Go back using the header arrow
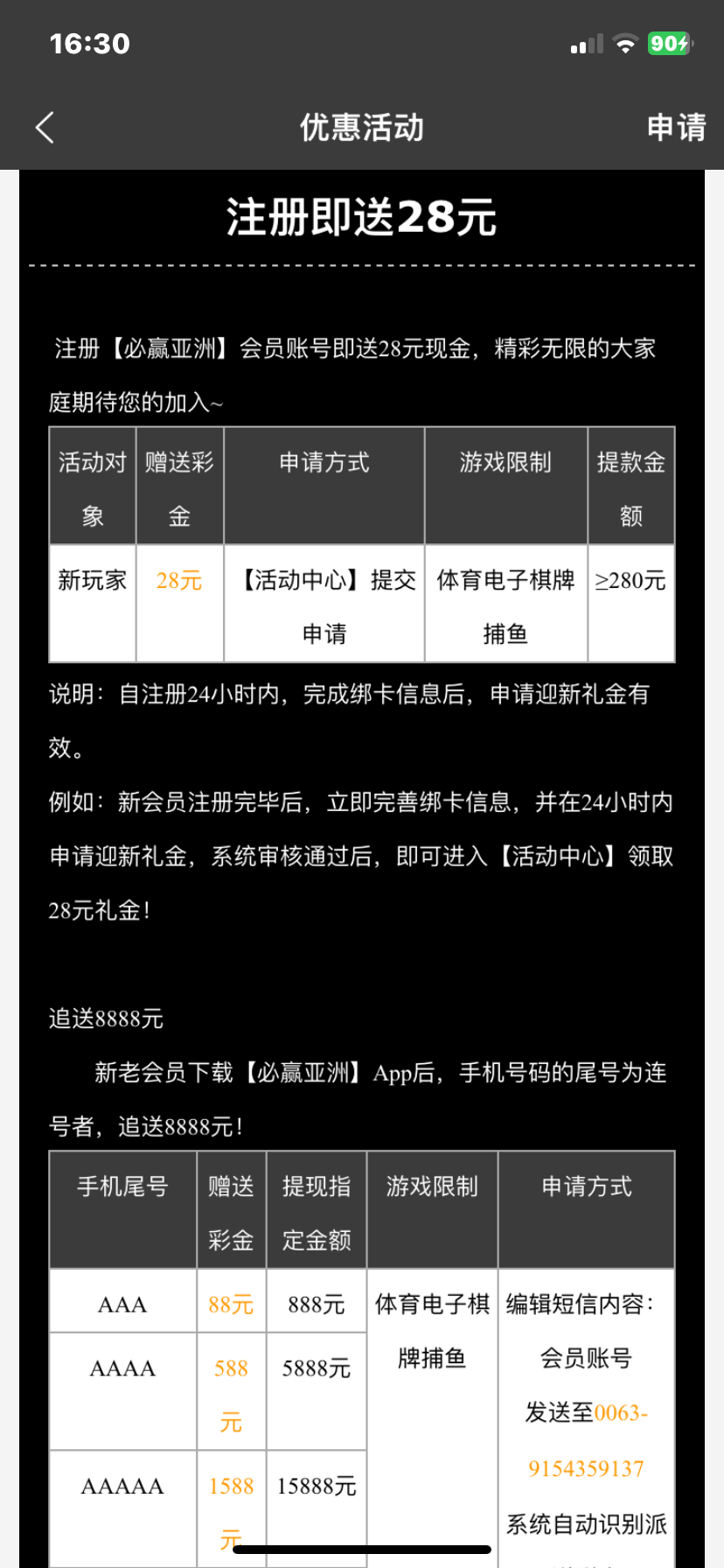This screenshot has width=724, height=1568. click(x=45, y=128)
